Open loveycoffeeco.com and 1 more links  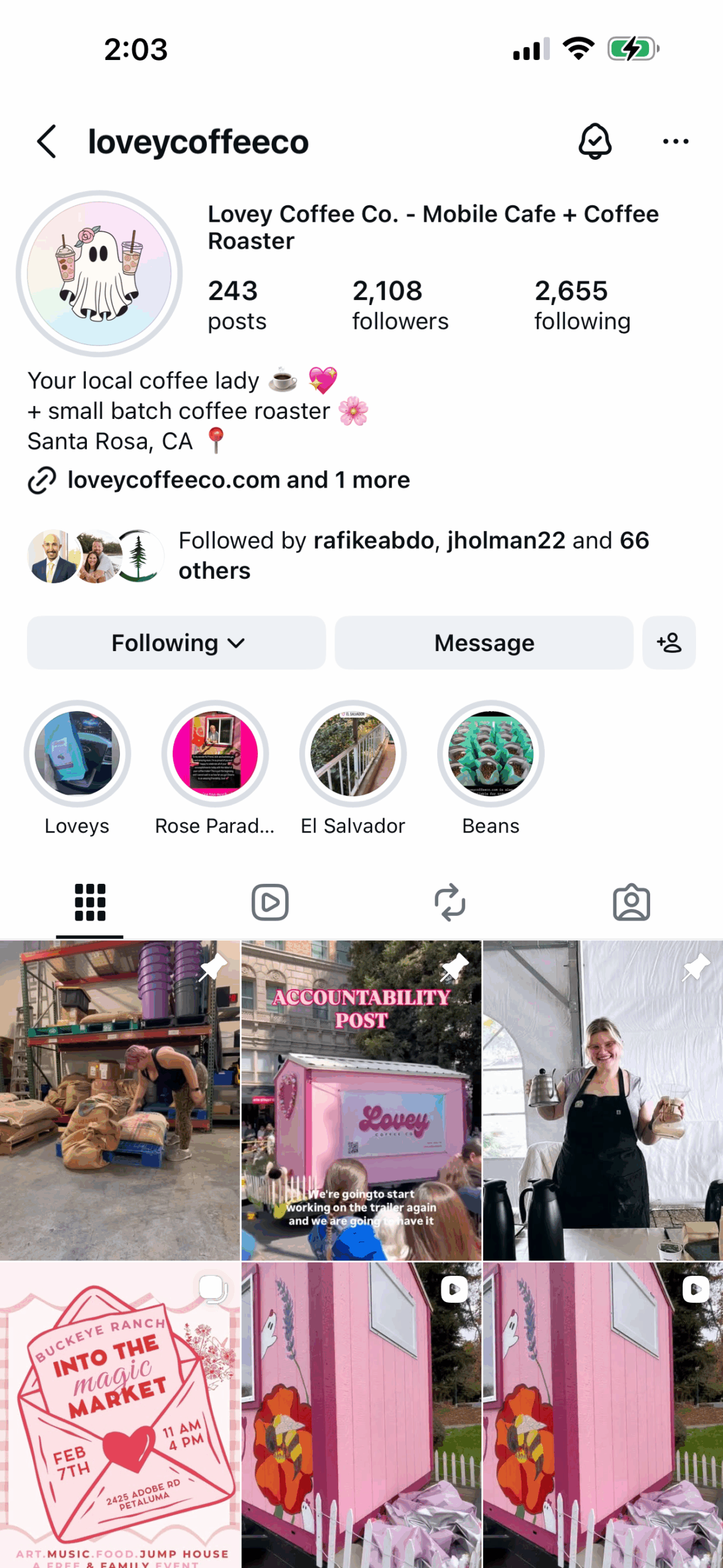(238, 480)
